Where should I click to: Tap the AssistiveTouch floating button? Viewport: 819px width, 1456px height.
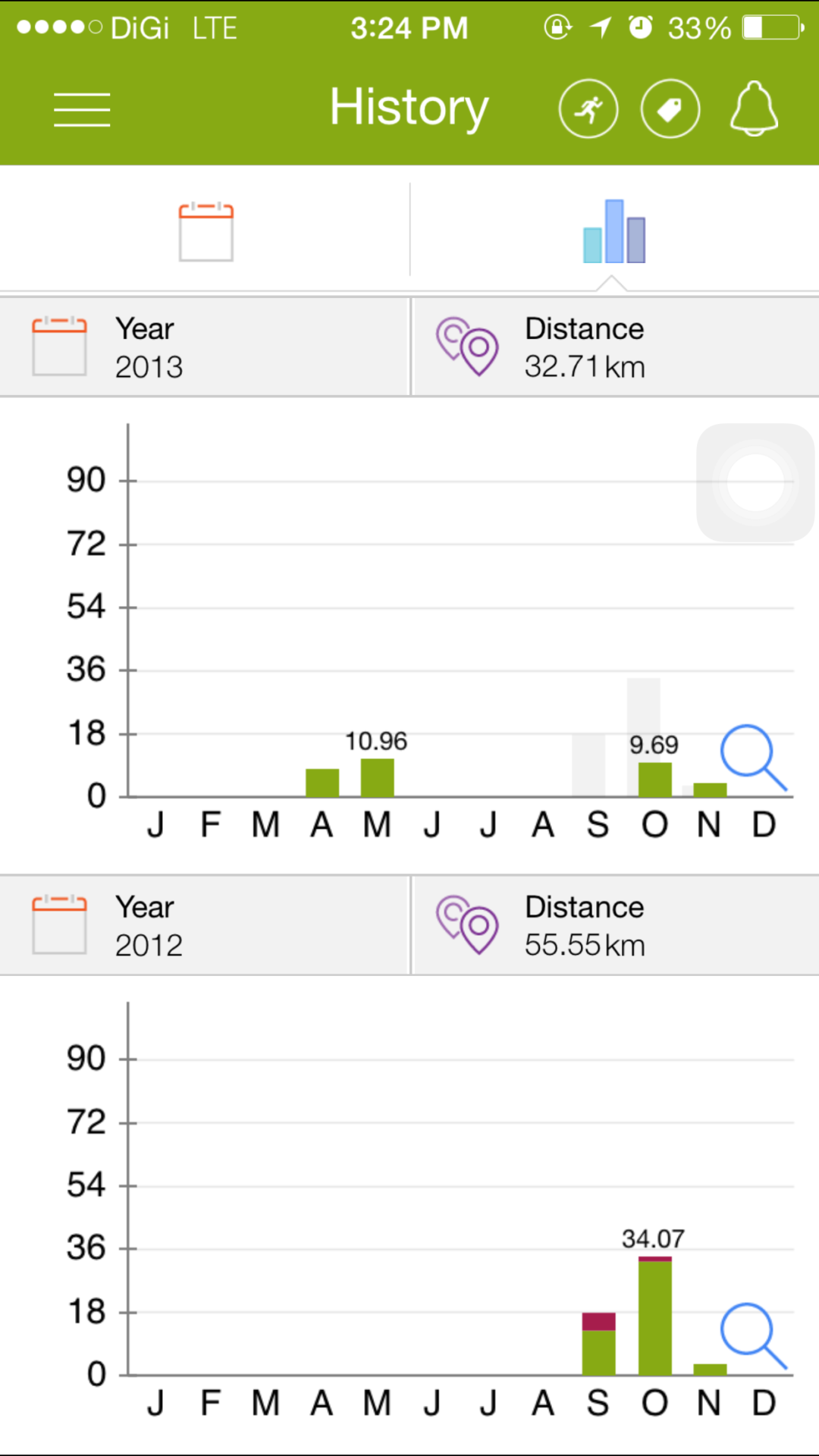[755, 482]
